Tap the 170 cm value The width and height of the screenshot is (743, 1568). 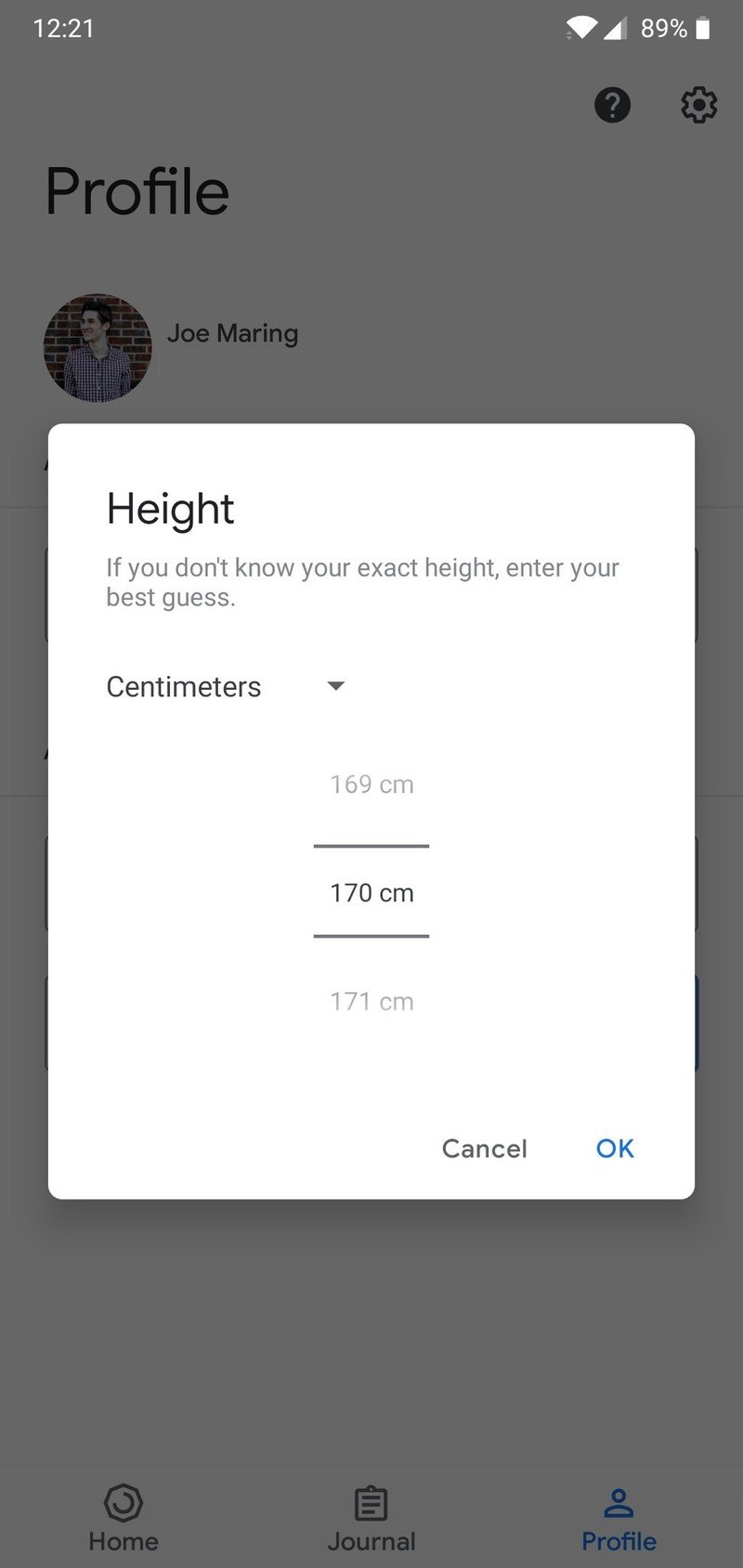pyautogui.click(x=371, y=893)
